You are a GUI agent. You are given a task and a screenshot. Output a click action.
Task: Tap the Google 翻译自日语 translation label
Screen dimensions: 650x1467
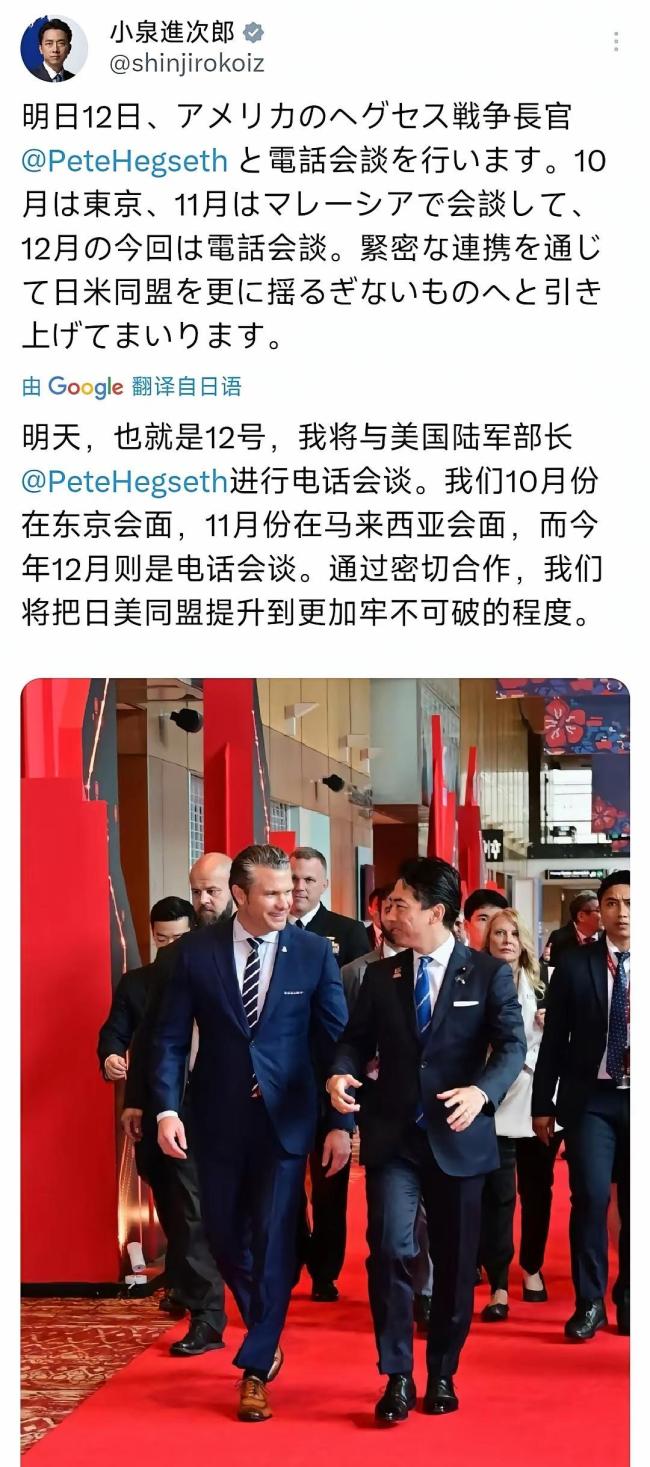[x=132, y=387]
